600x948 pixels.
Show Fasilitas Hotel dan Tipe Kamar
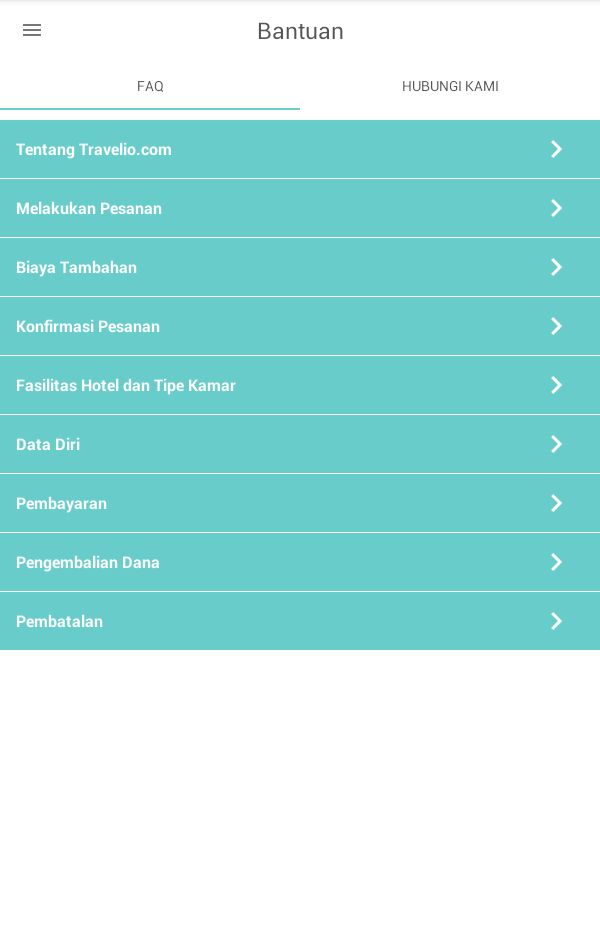coord(300,385)
